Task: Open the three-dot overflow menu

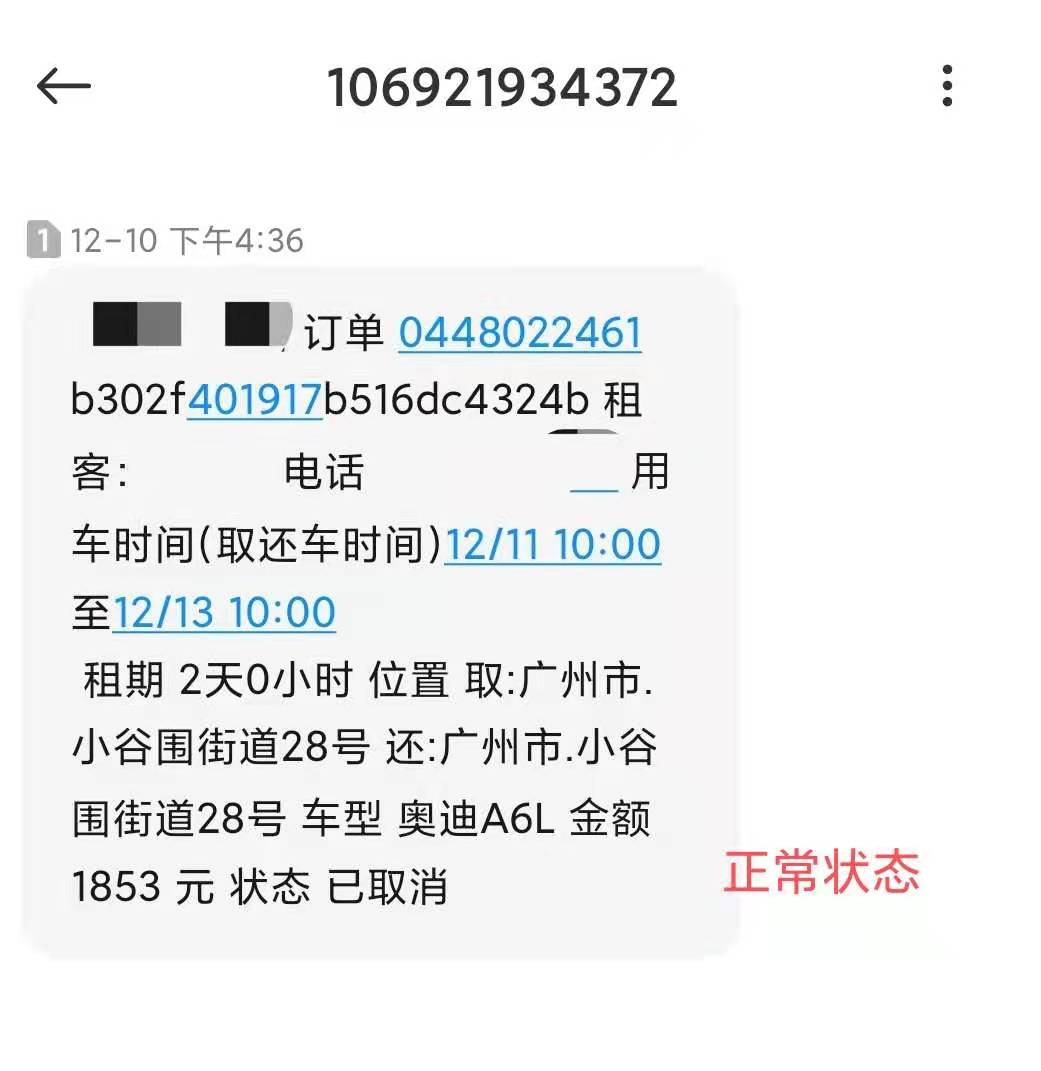Action: click(x=947, y=87)
